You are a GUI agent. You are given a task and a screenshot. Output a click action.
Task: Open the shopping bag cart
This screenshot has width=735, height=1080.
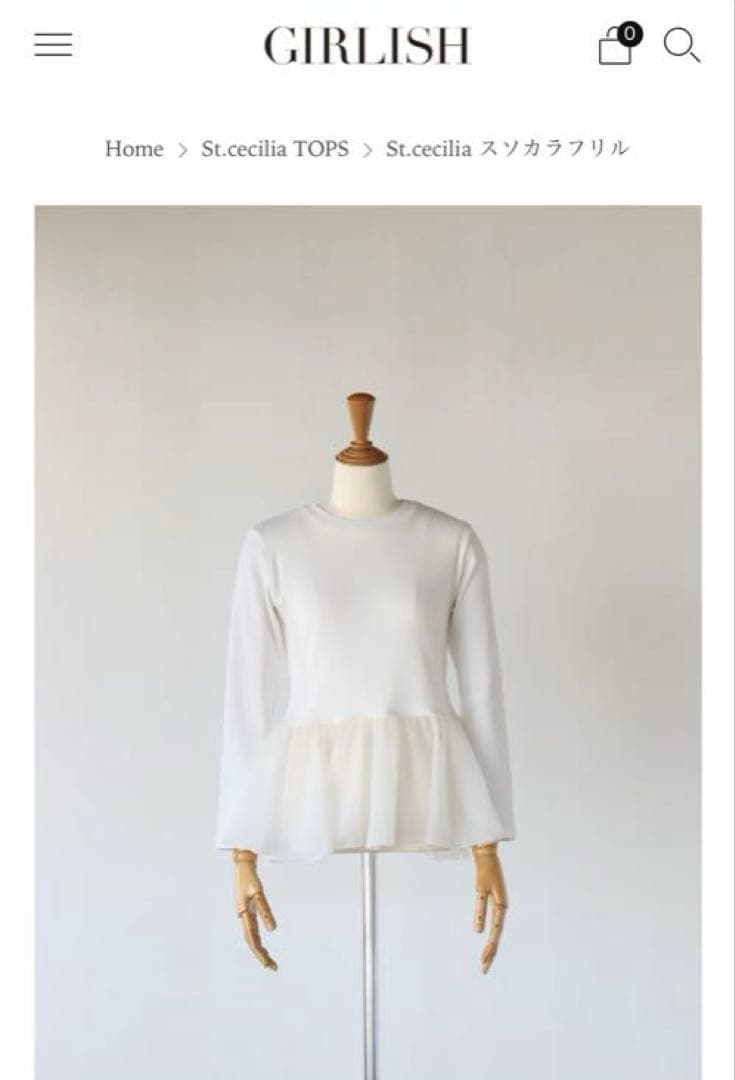616,46
